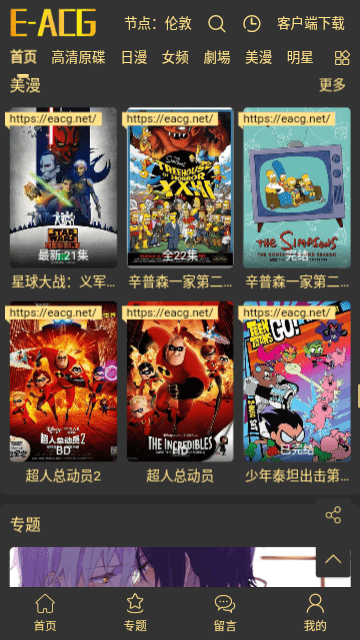
Task: Open the 明星 tab
Action: tap(300, 57)
